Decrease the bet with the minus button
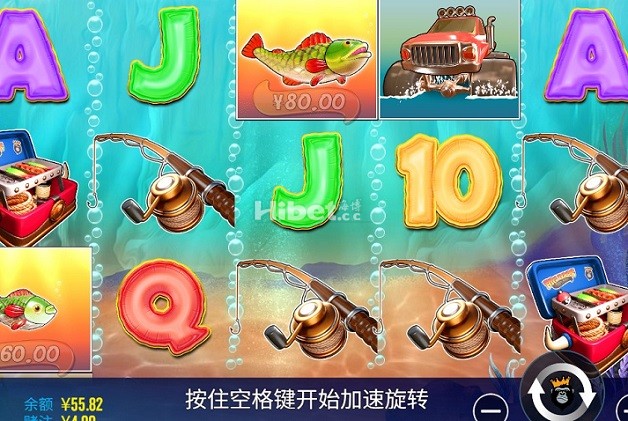 490,408
